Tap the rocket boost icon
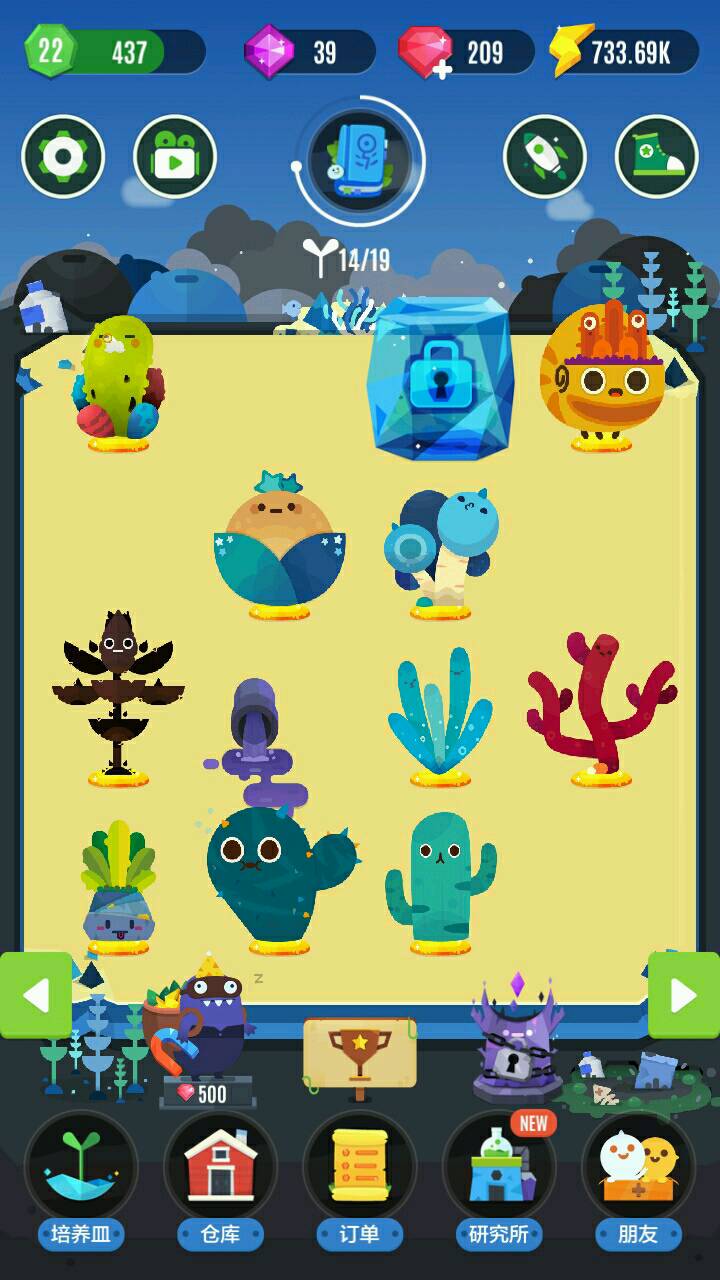This screenshot has height=1280, width=720. tap(545, 157)
